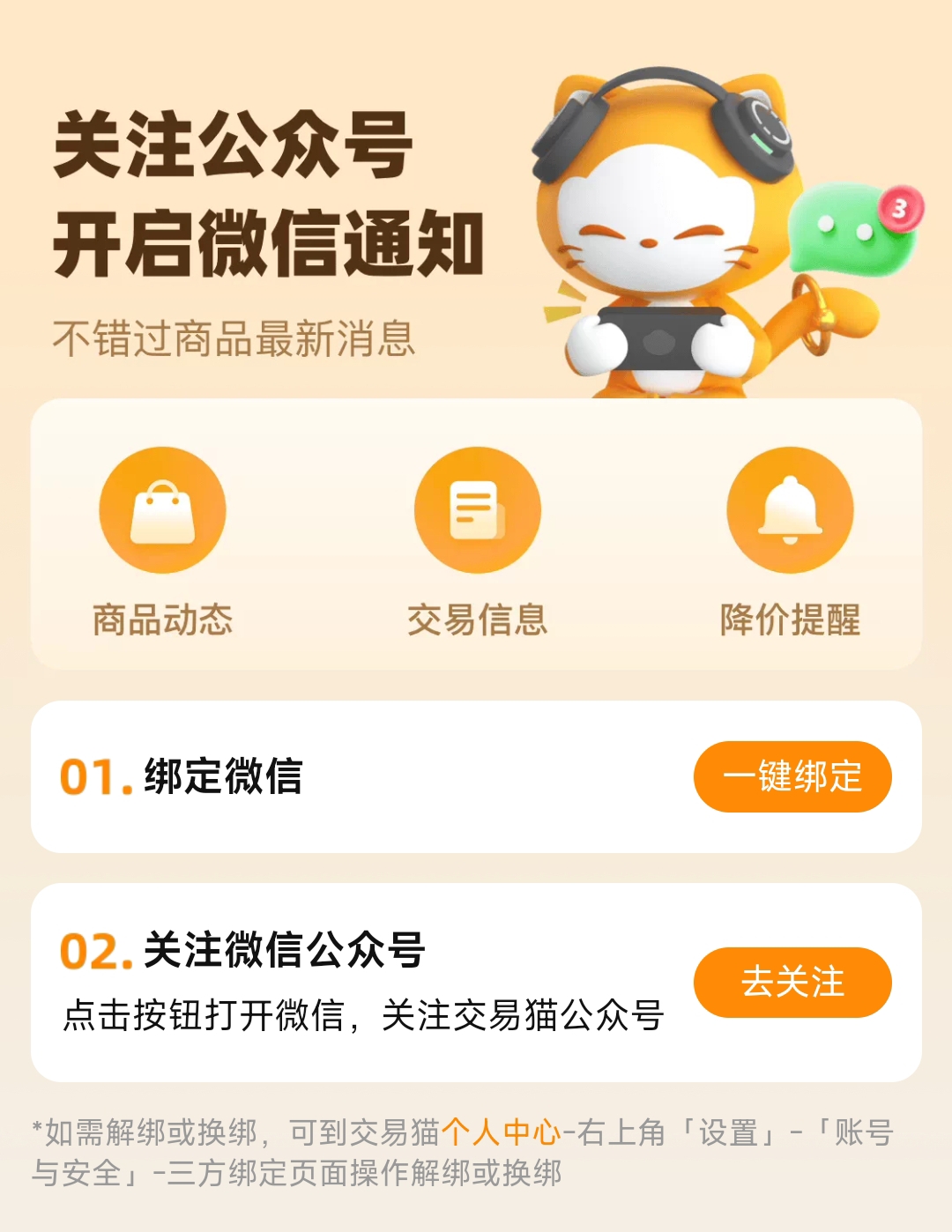This screenshot has width=952, height=1232.
Task: Tap the 一键绑定 button to bind WeChat
Action: (792, 776)
